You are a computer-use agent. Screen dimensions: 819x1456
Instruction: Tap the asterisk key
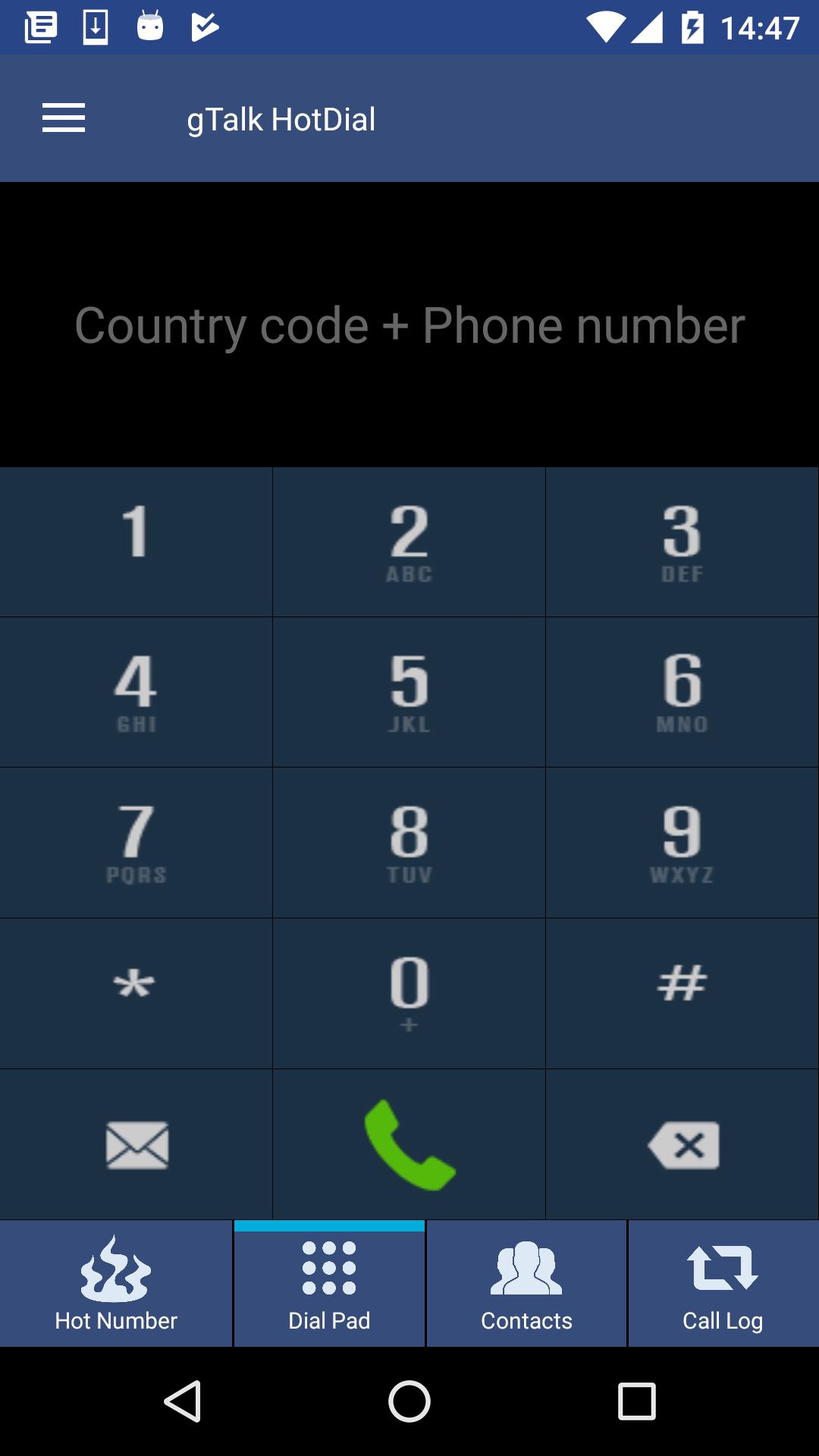(136, 993)
